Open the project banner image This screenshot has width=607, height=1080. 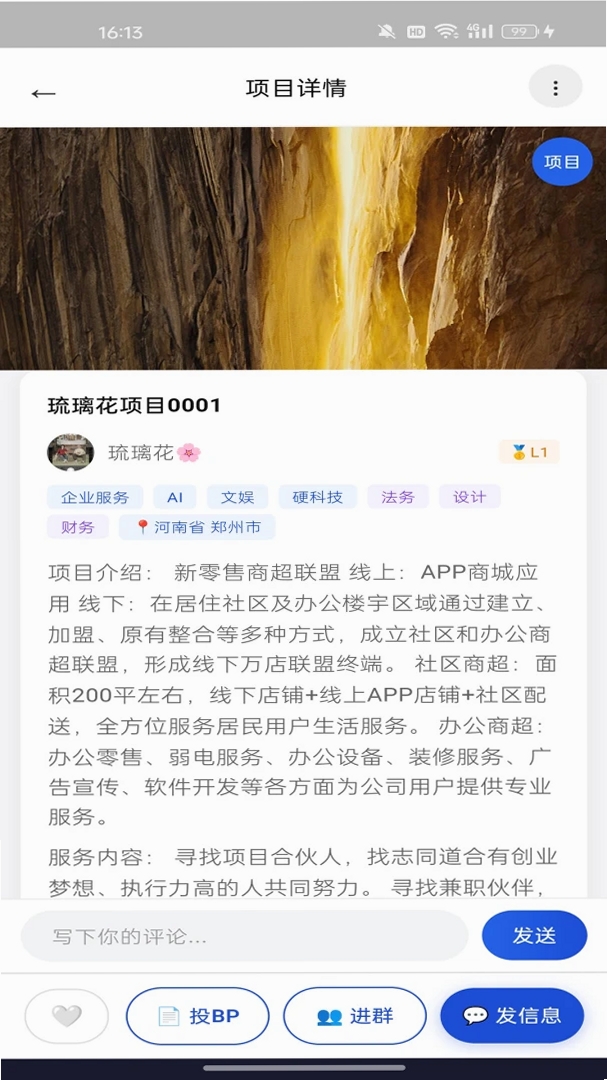coord(303,248)
